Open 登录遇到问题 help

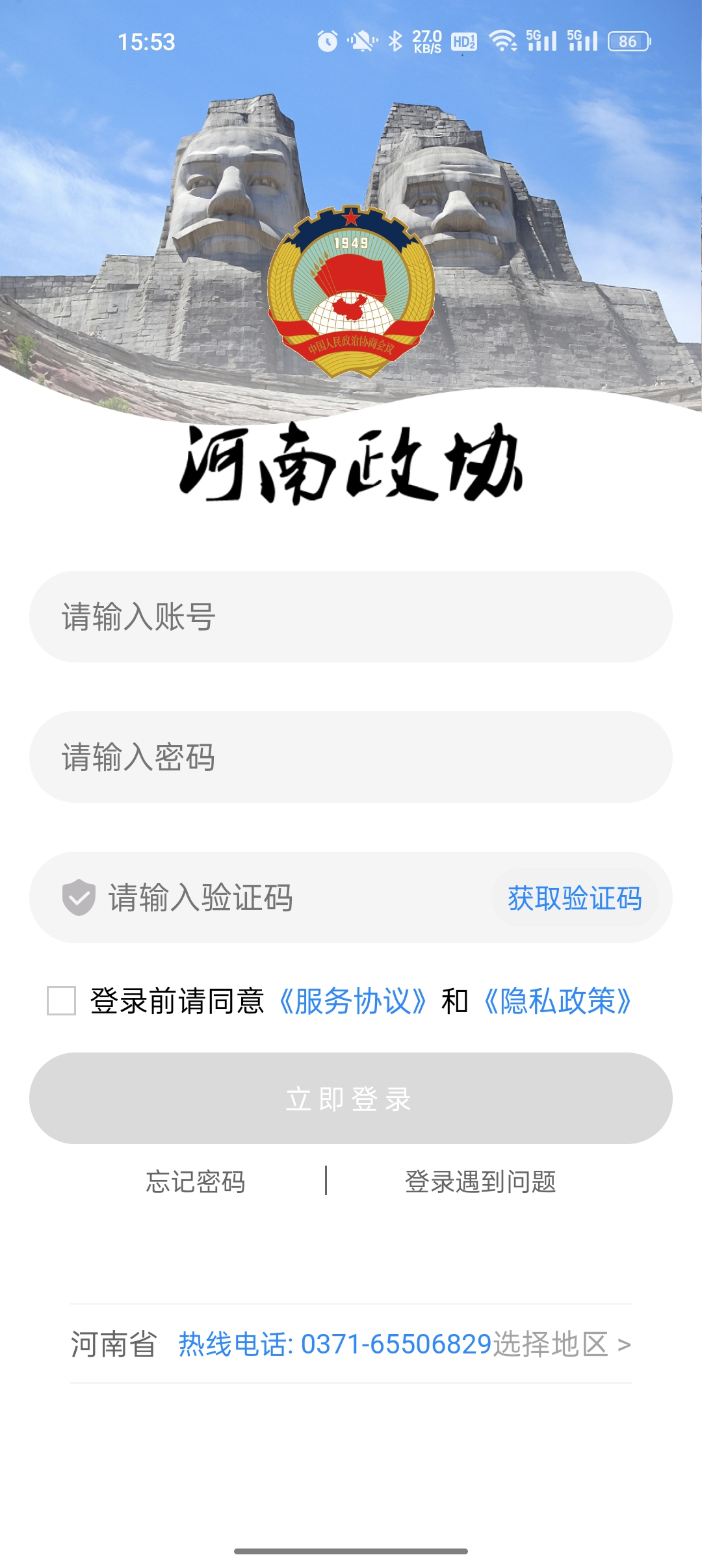coord(480,1181)
